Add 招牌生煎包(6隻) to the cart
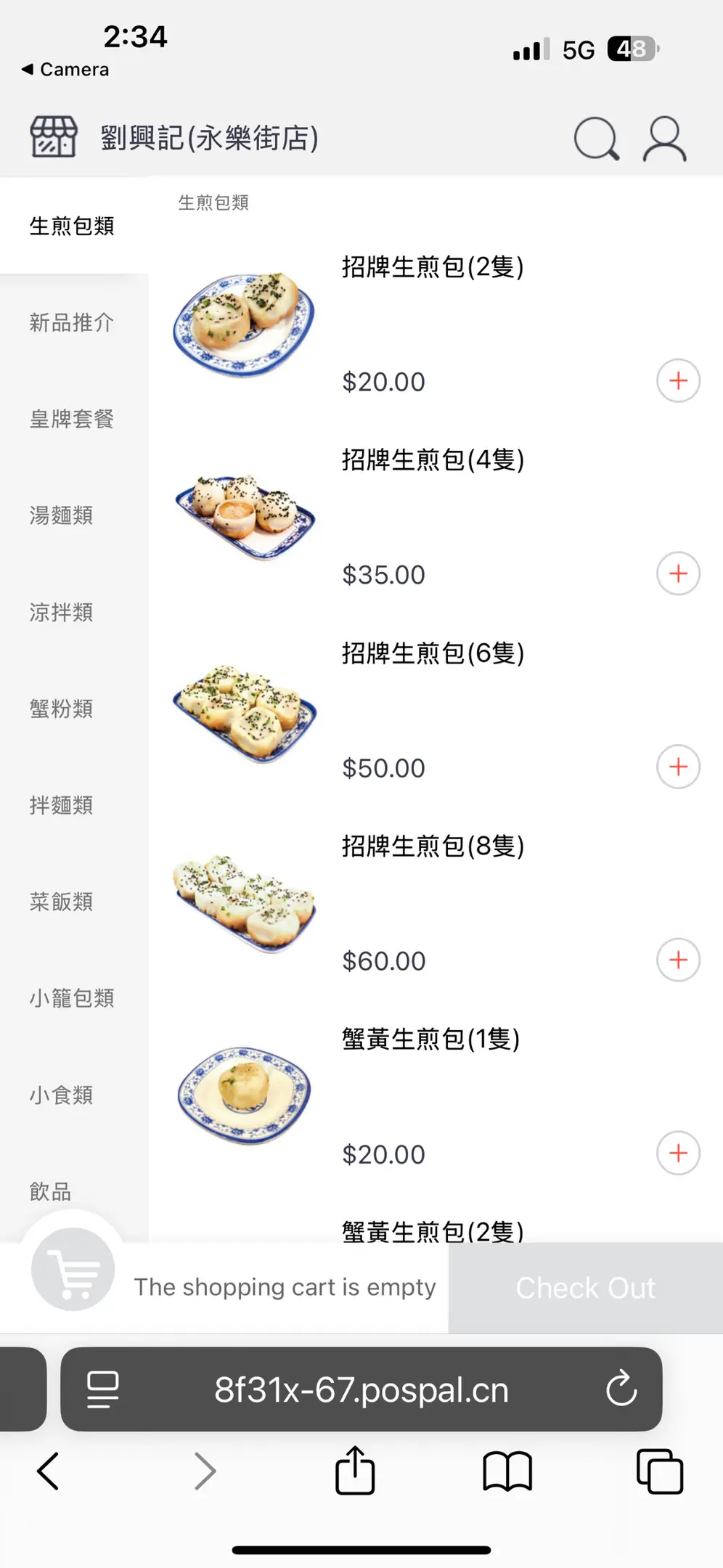The height and width of the screenshot is (1568, 723). tap(678, 767)
